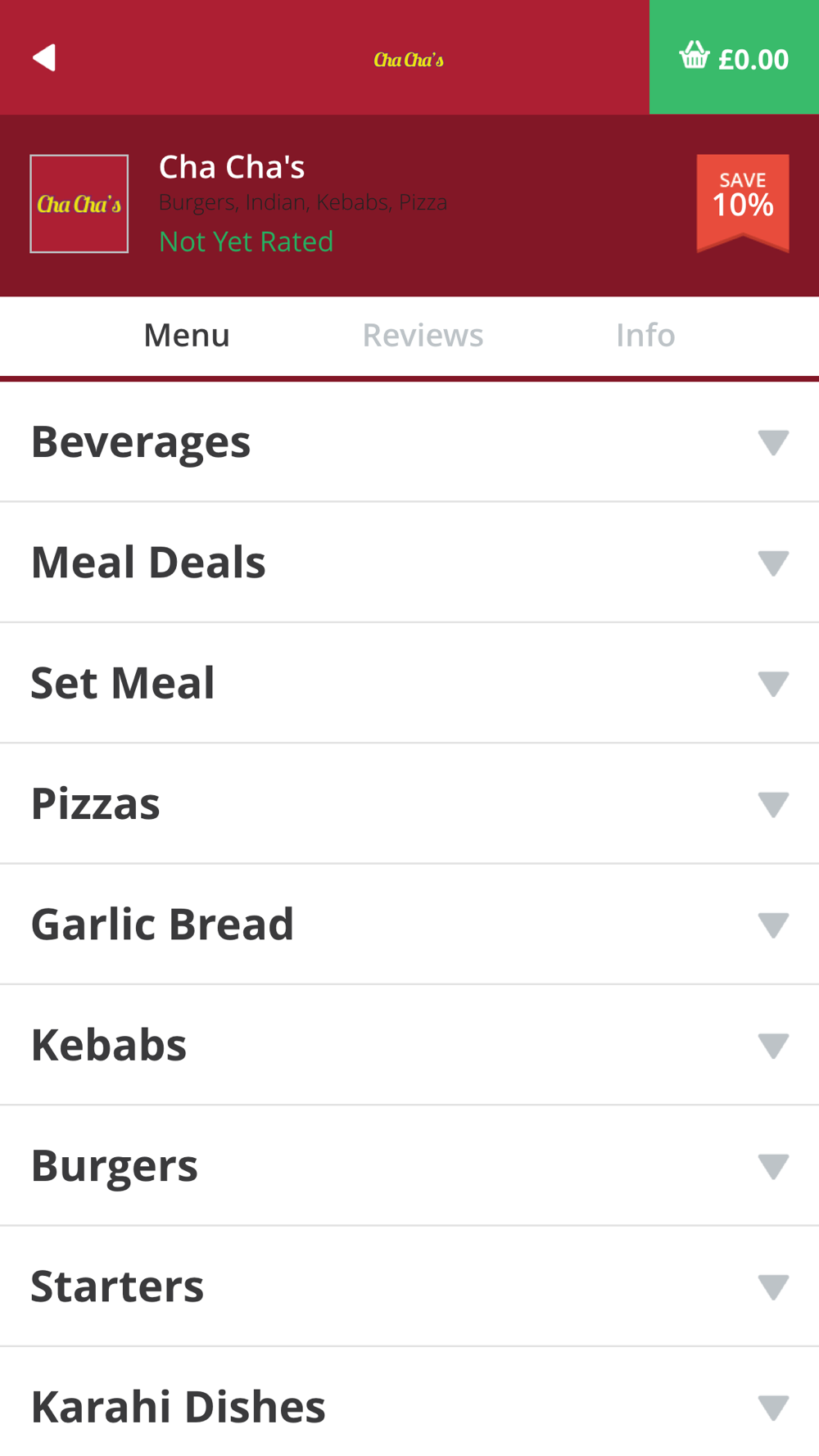Switch to the Reviews tab
819x1456 pixels.
pyautogui.click(x=423, y=336)
